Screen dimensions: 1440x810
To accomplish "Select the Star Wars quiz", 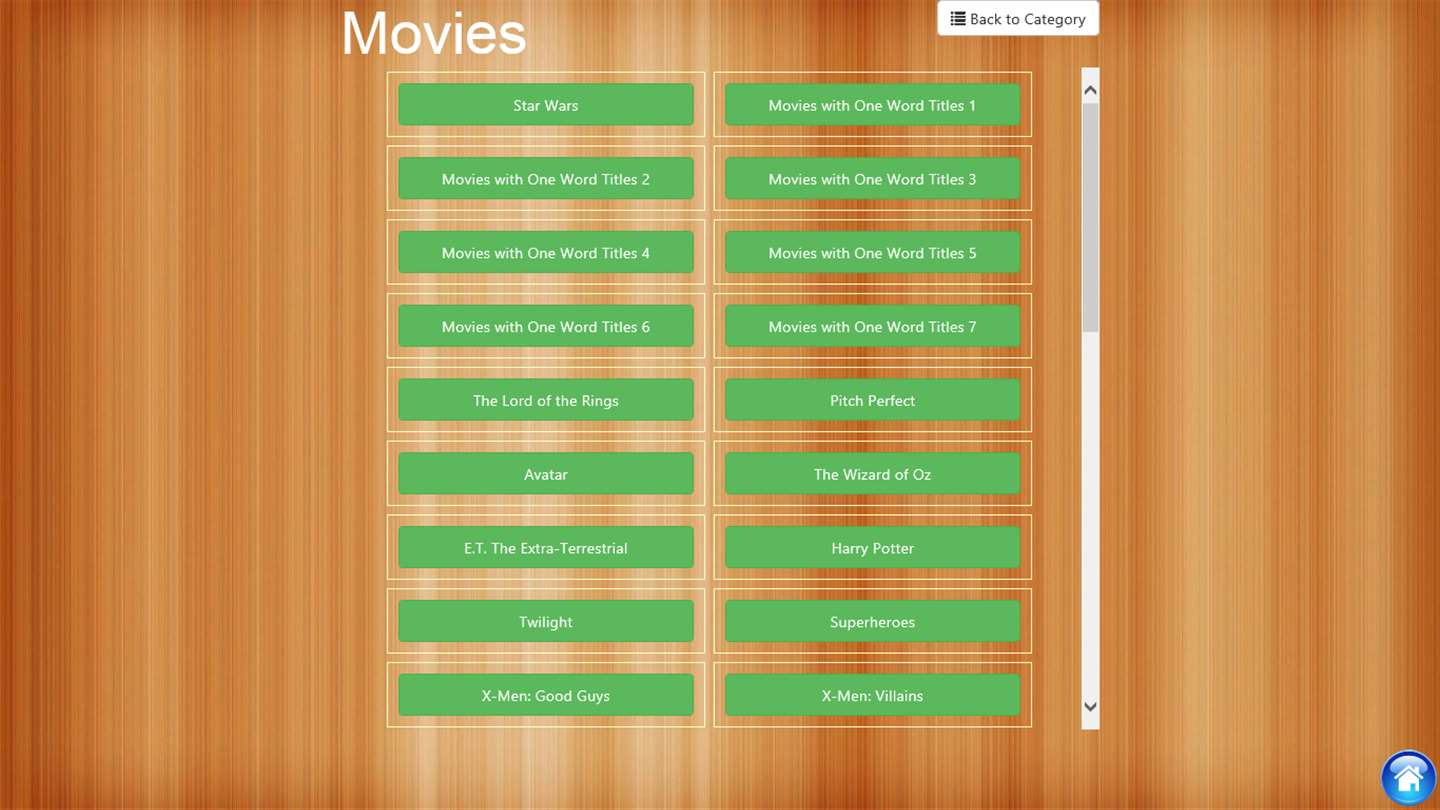I will pyautogui.click(x=545, y=105).
